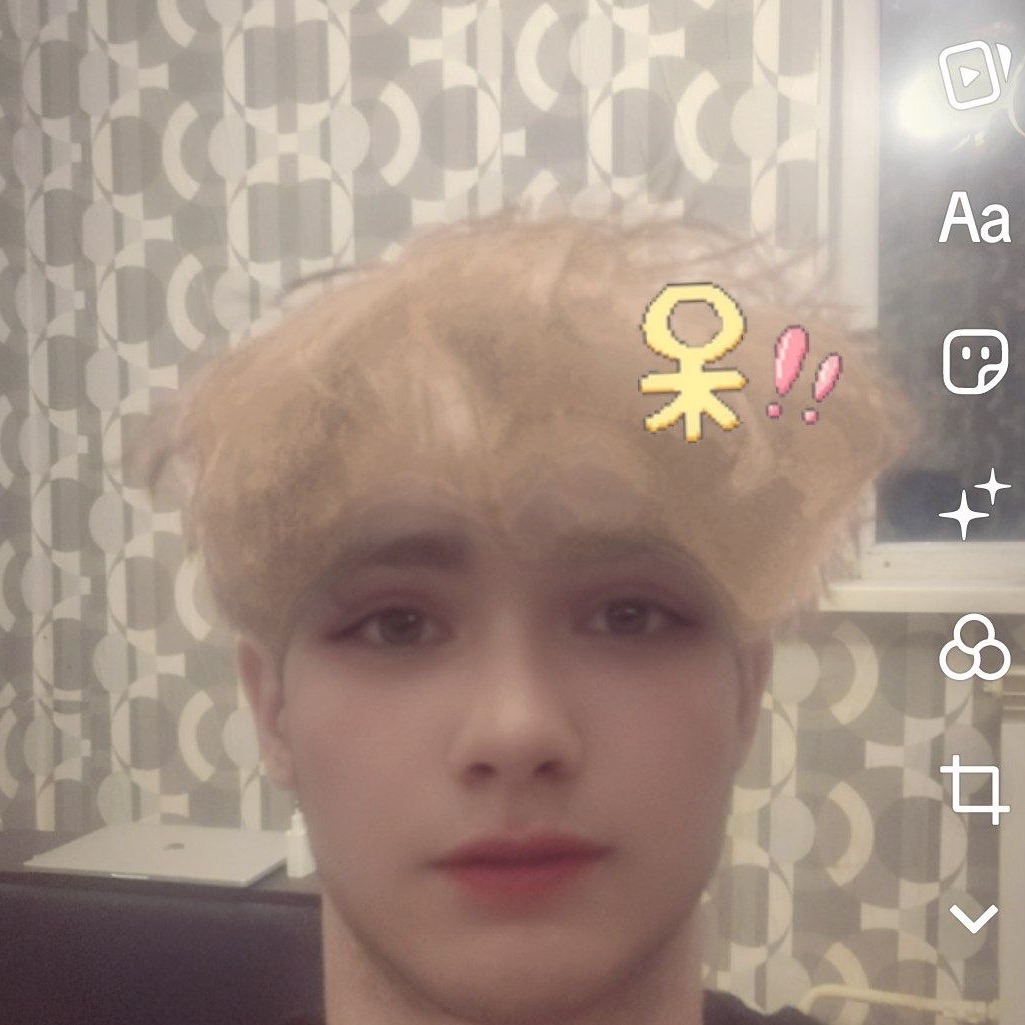Open the crop tool

coord(975,790)
